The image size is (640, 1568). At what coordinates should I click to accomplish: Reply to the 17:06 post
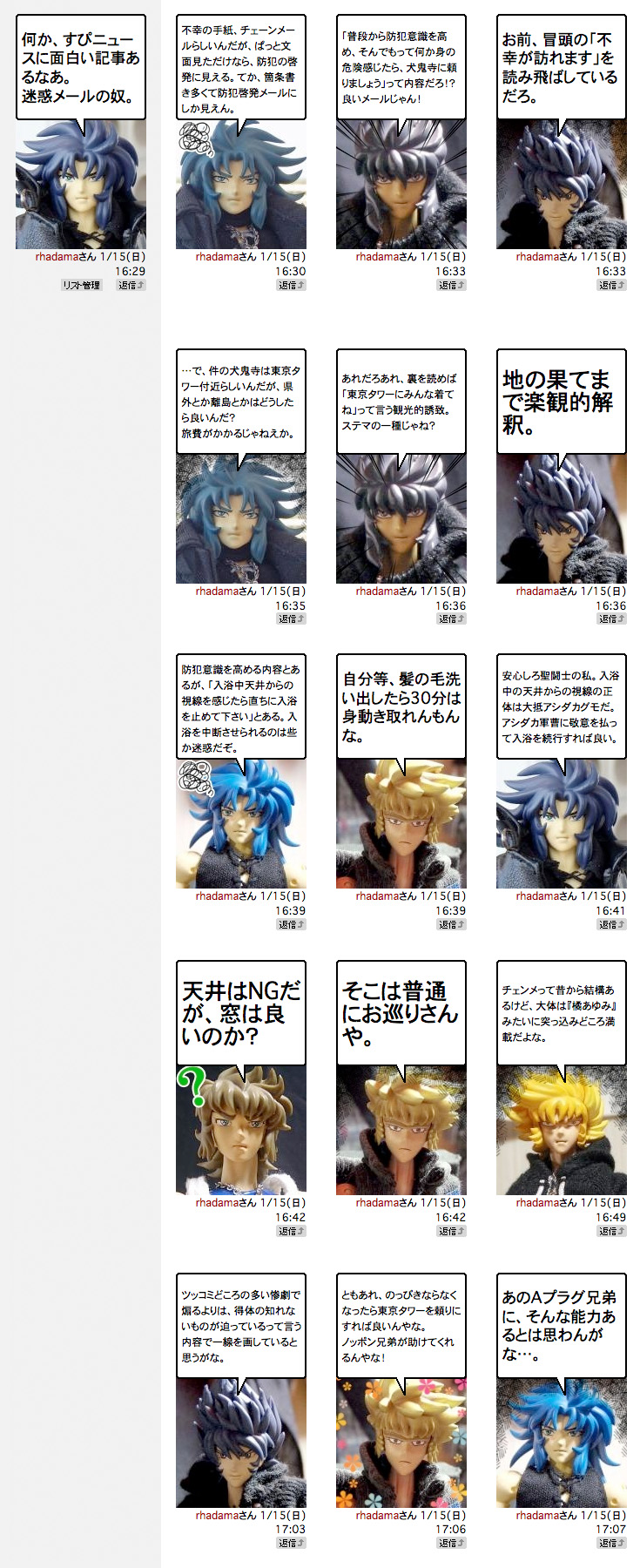coord(452,1543)
